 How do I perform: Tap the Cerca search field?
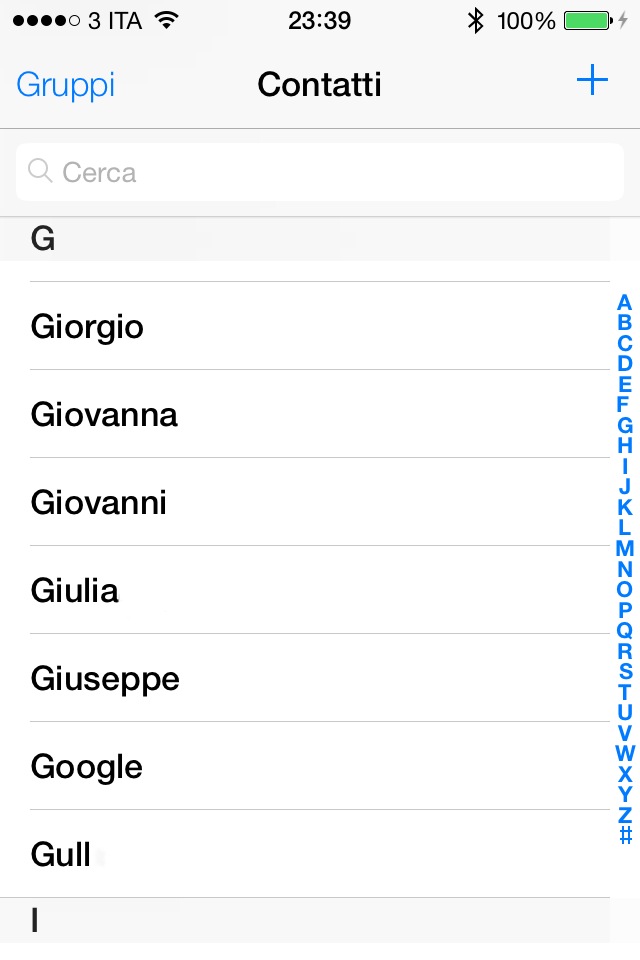320,172
